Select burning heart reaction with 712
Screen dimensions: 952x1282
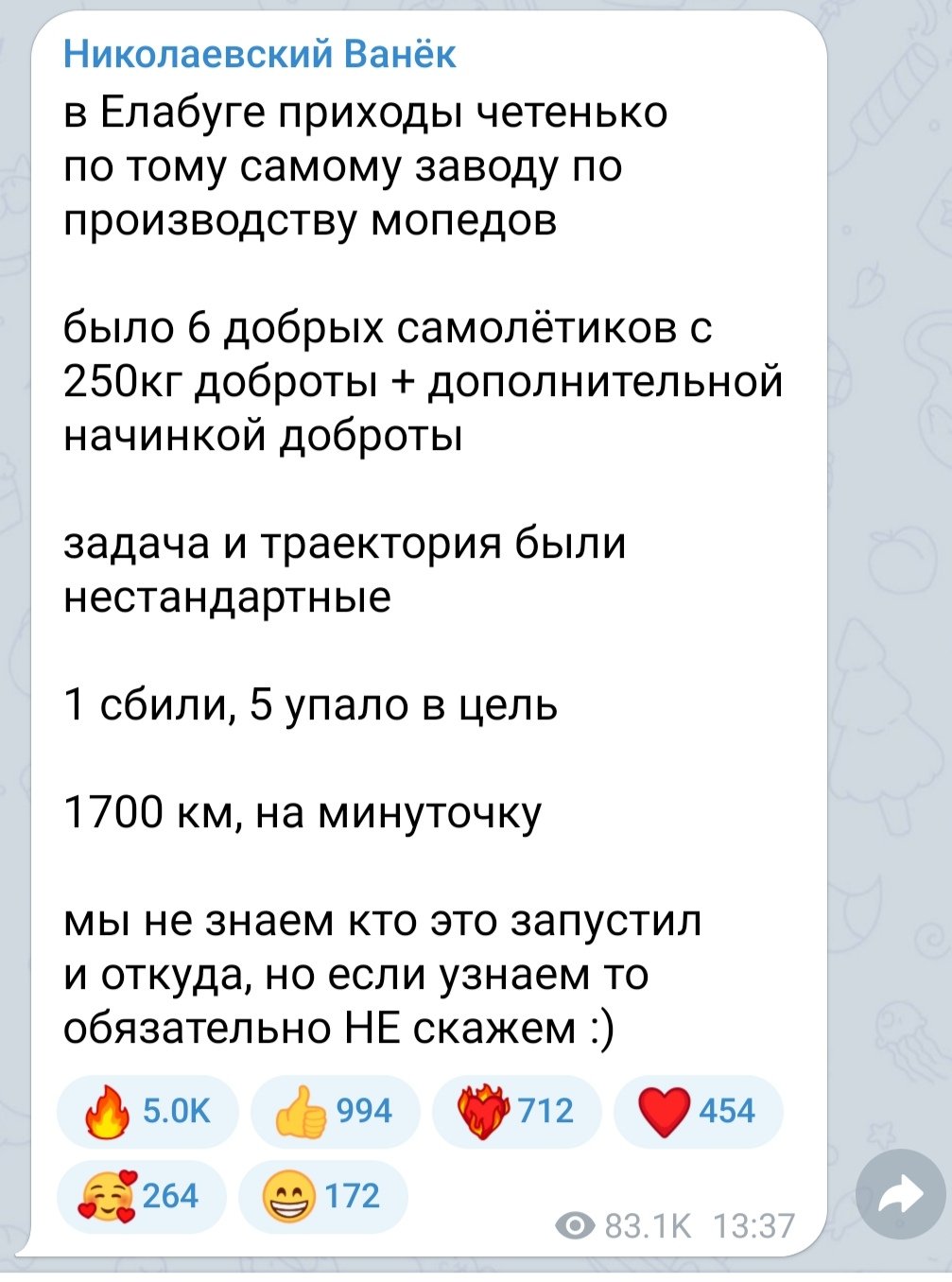pos(516,1111)
